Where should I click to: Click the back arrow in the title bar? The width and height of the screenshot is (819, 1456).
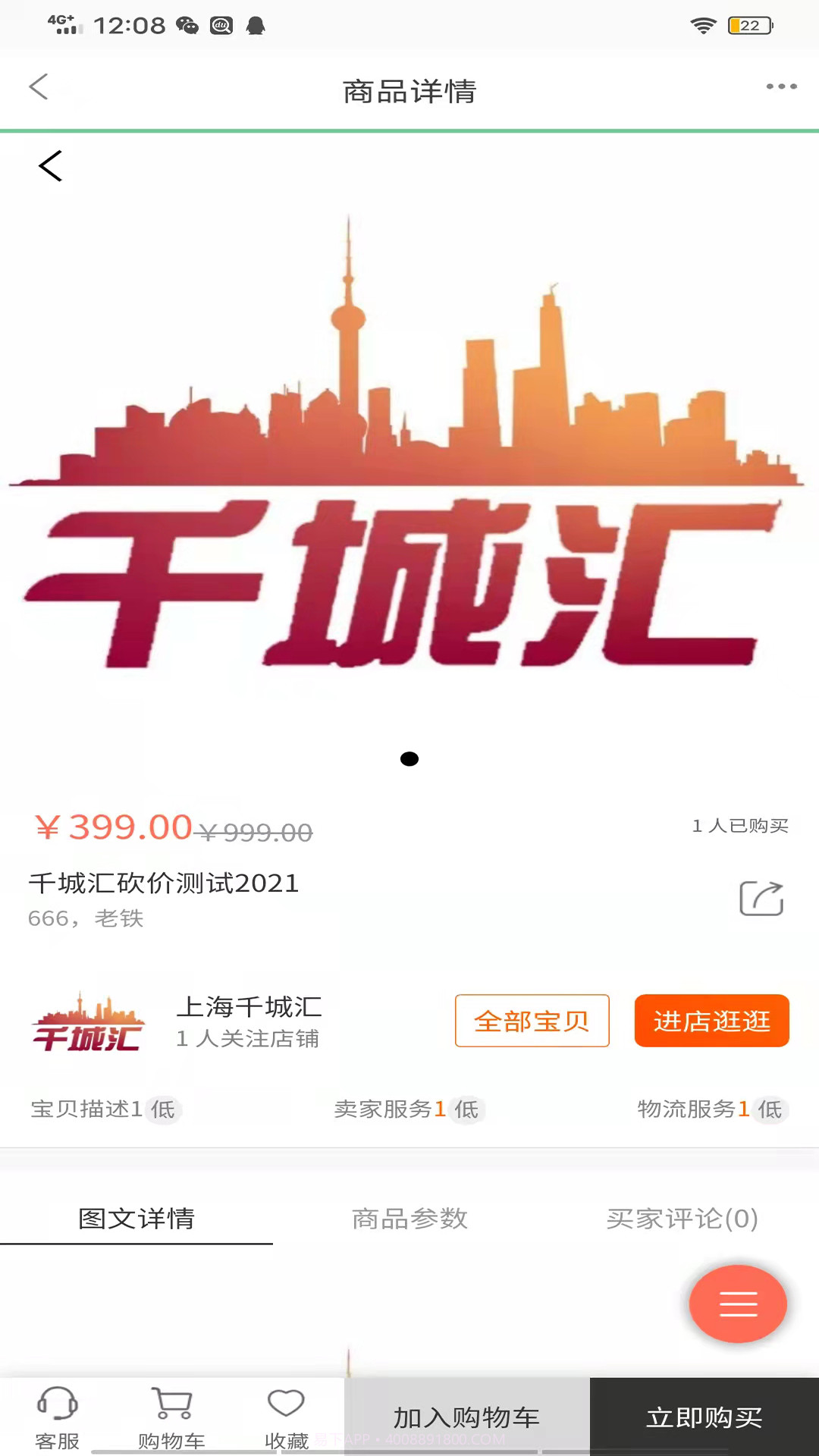coord(39,87)
